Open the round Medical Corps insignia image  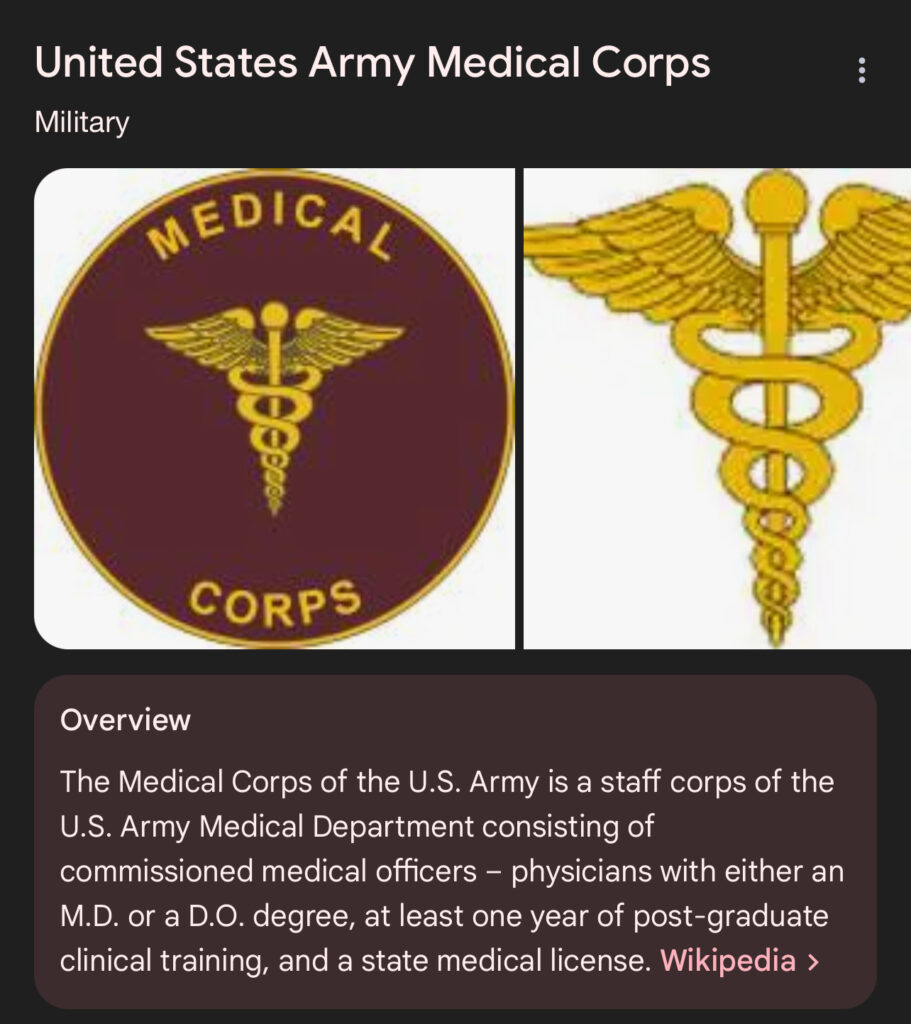coord(274,408)
